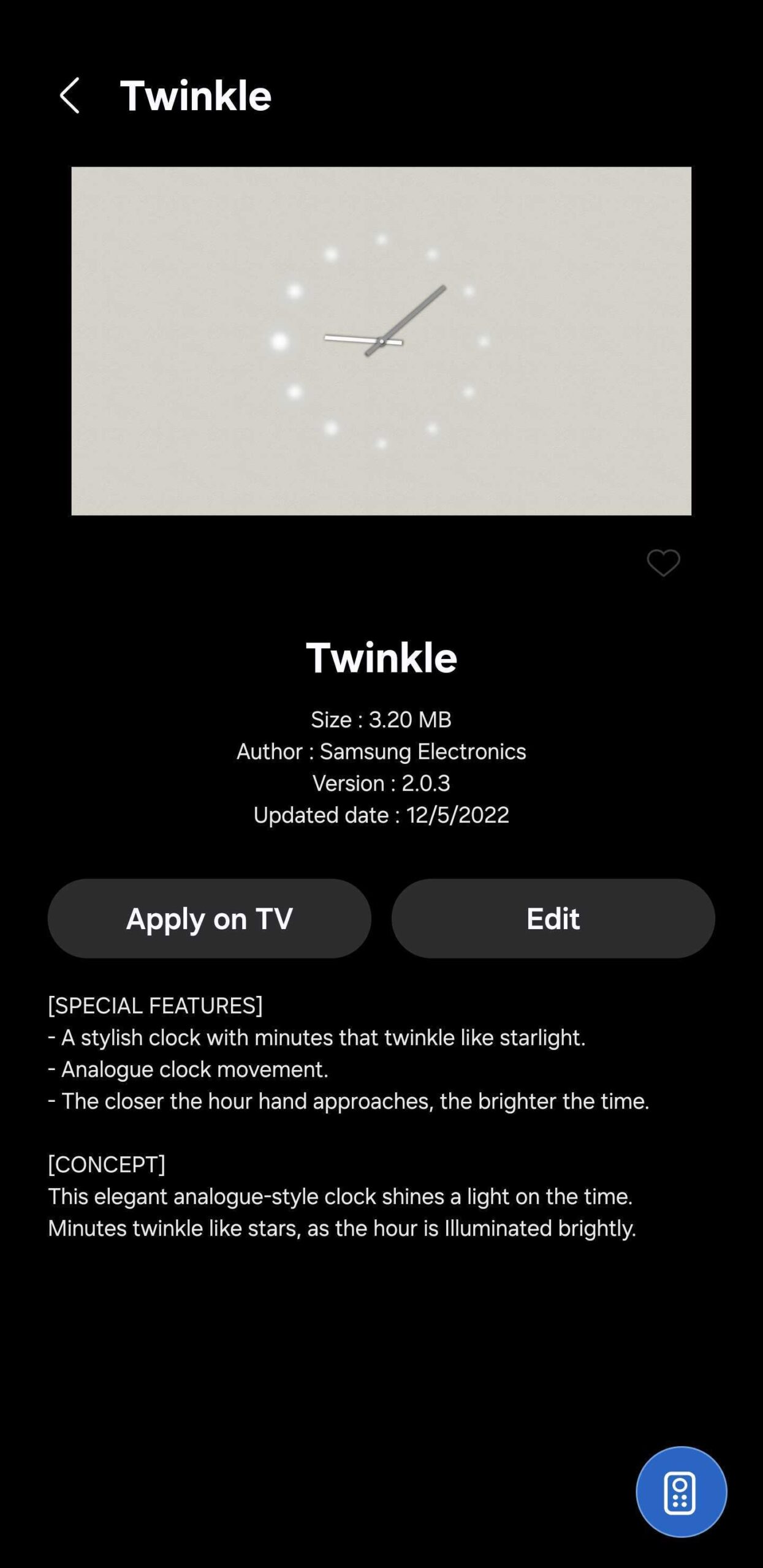Favorite the Twinkle clock with the heart
The image size is (763, 1568).
pyautogui.click(x=663, y=562)
